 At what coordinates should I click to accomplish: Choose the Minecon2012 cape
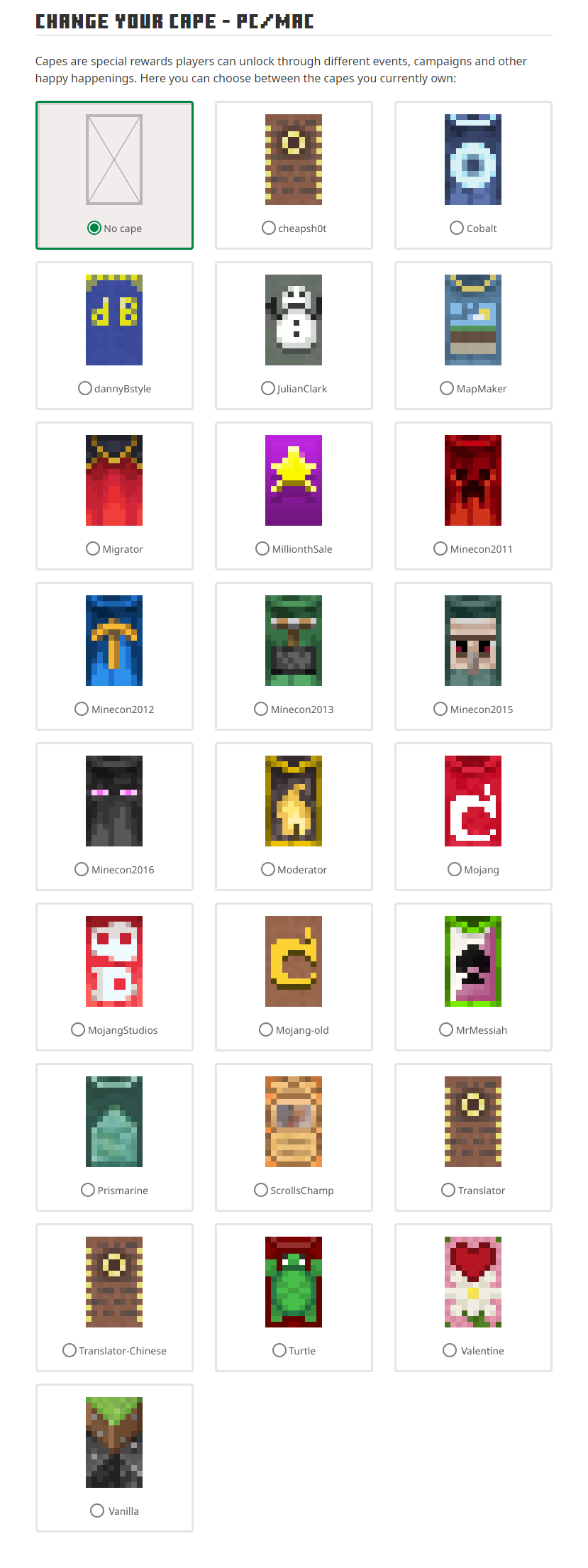[82, 709]
